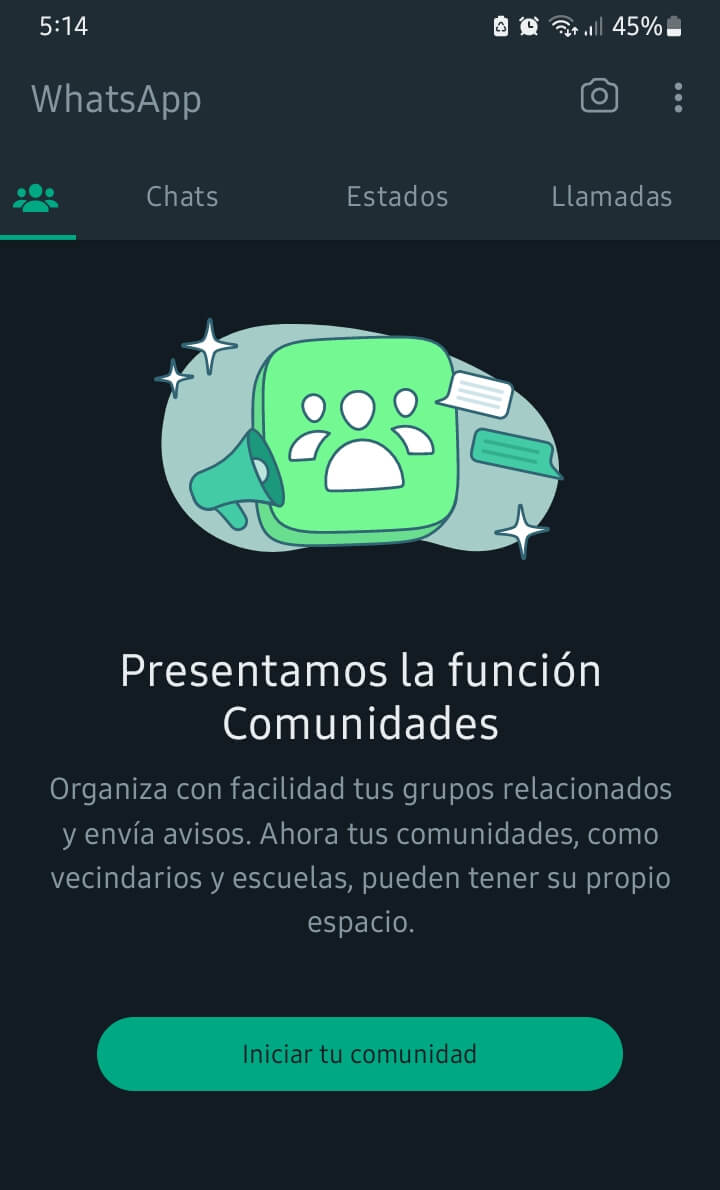Click the battery saver status bar icon
Screen dimensions: 720x1190
click(x=500, y=26)
